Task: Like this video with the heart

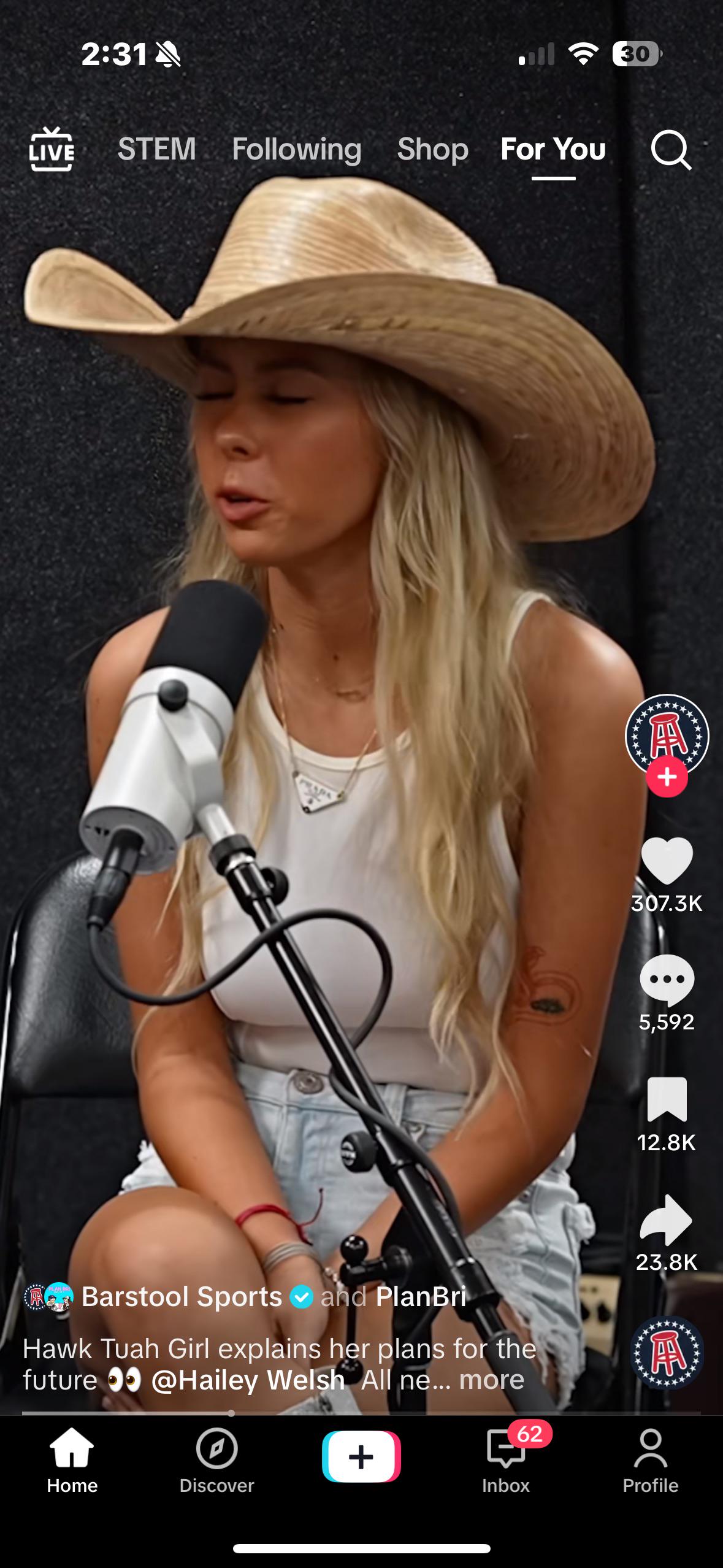Action: coord(667,860)
